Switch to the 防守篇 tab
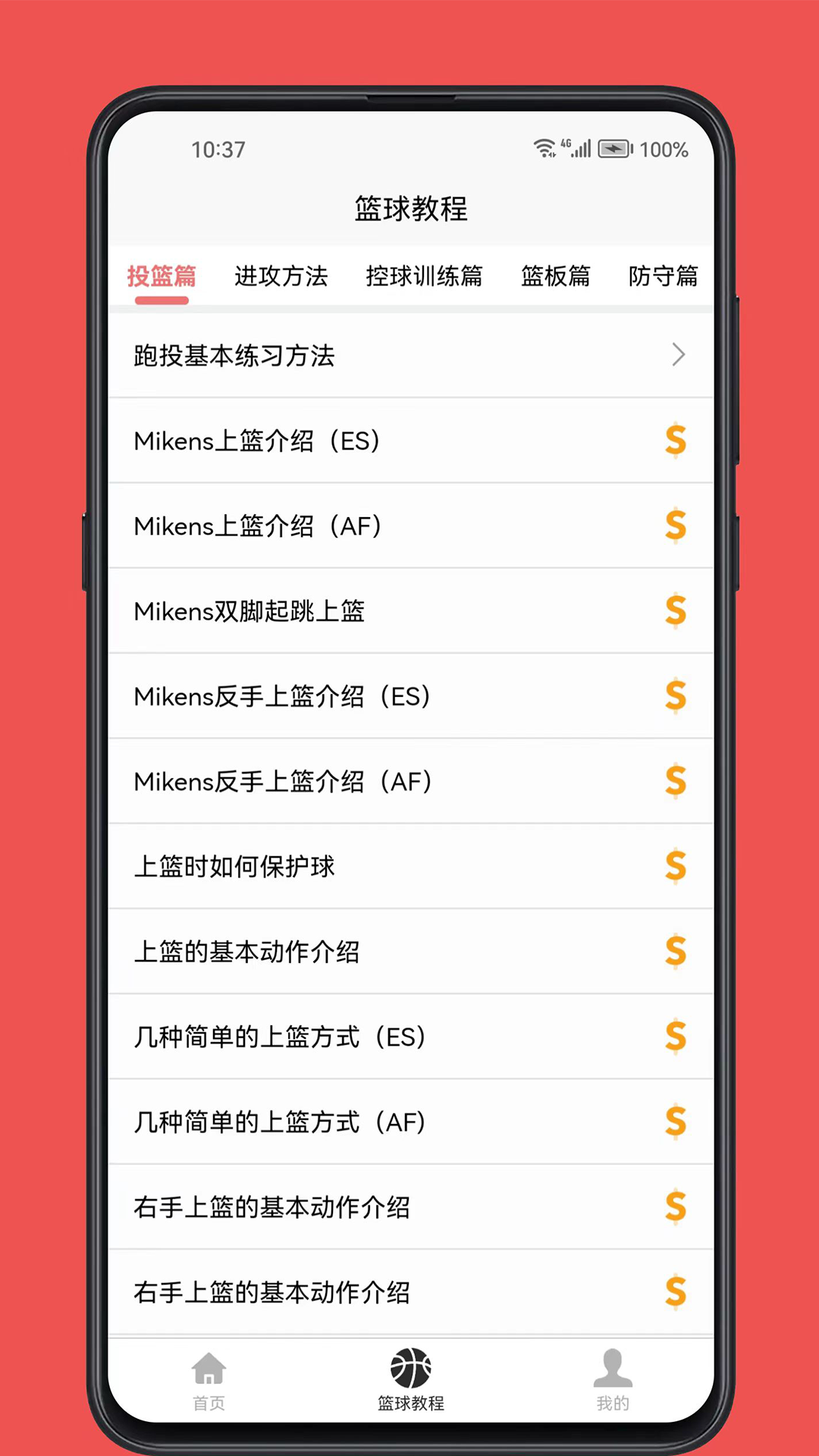Image resolution: width=819 pixels, height=1456 pixels. click(x=663, y=276)
